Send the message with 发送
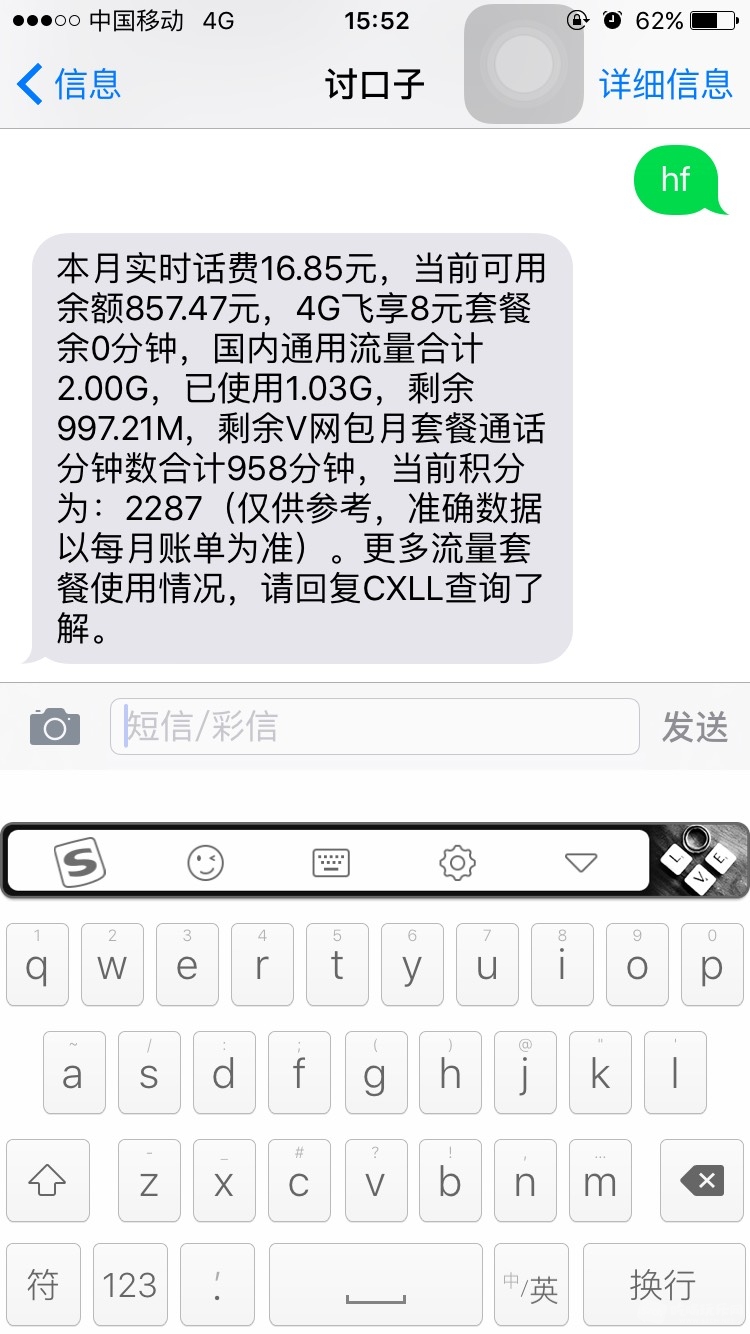This screenshot has height=1334, width=750. (x=694, y=727)
